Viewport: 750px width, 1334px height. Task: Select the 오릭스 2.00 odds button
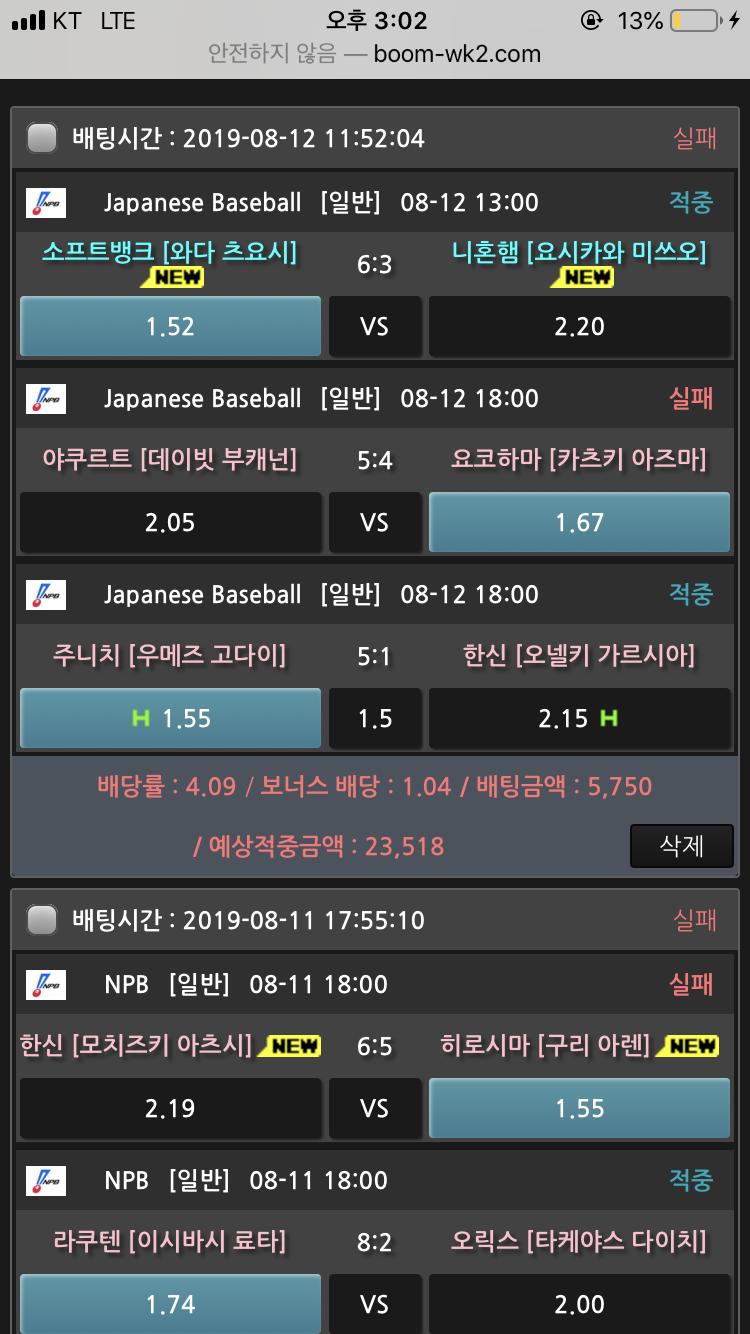[x=579, y=1304]
